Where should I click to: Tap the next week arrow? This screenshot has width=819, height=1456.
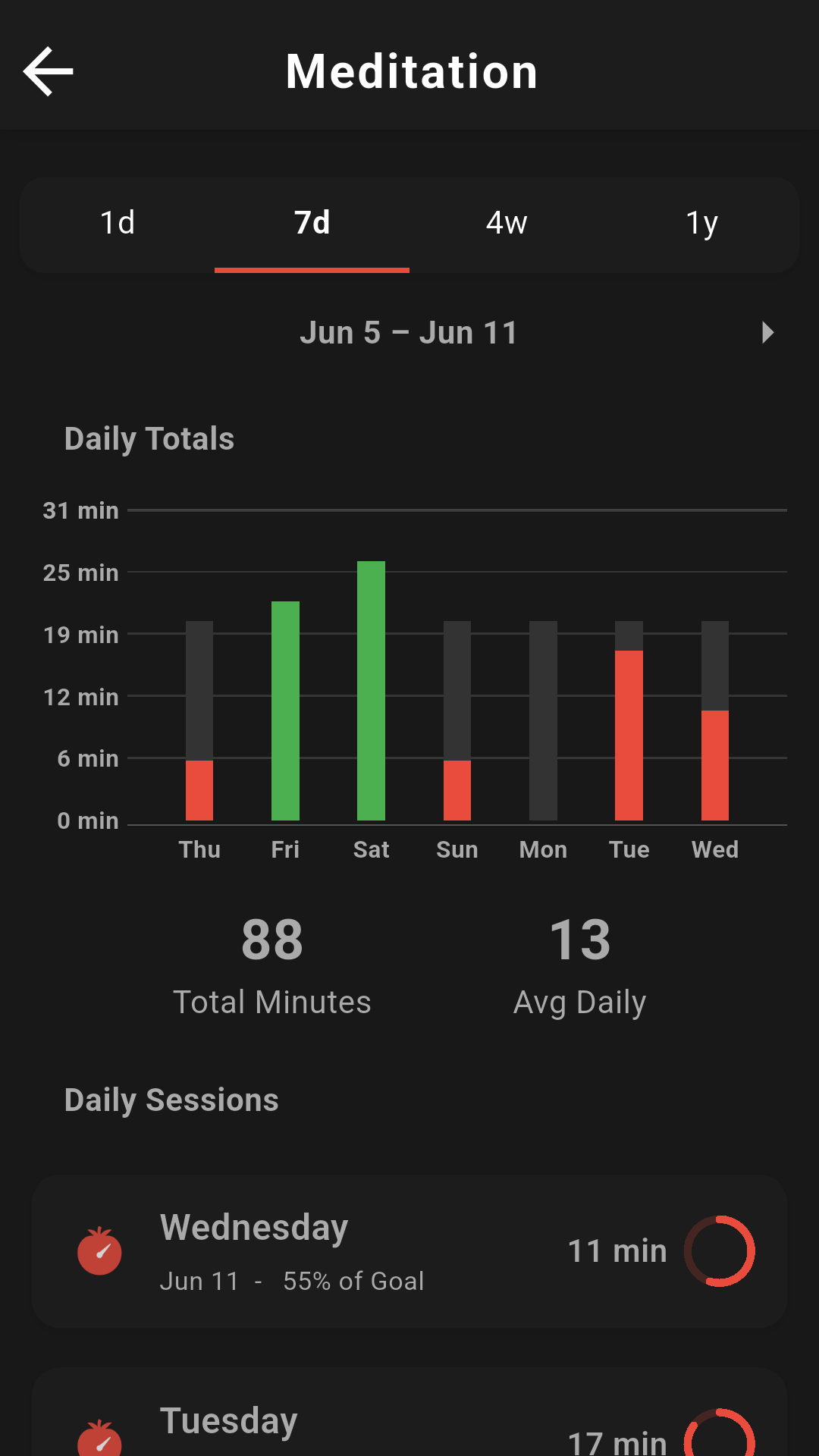[767, 333]
